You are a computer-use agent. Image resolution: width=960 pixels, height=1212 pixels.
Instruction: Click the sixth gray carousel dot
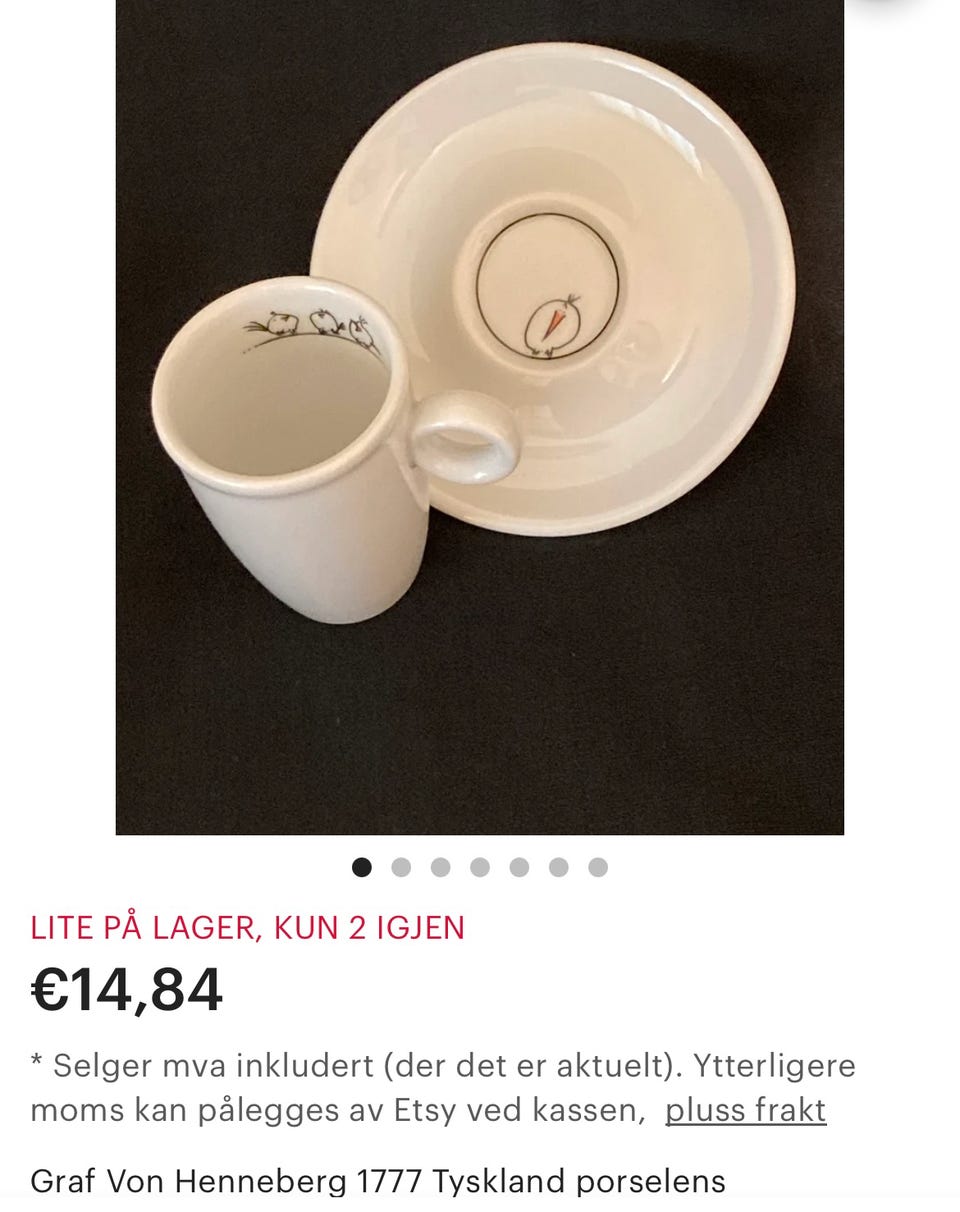(x=556, y=866)
